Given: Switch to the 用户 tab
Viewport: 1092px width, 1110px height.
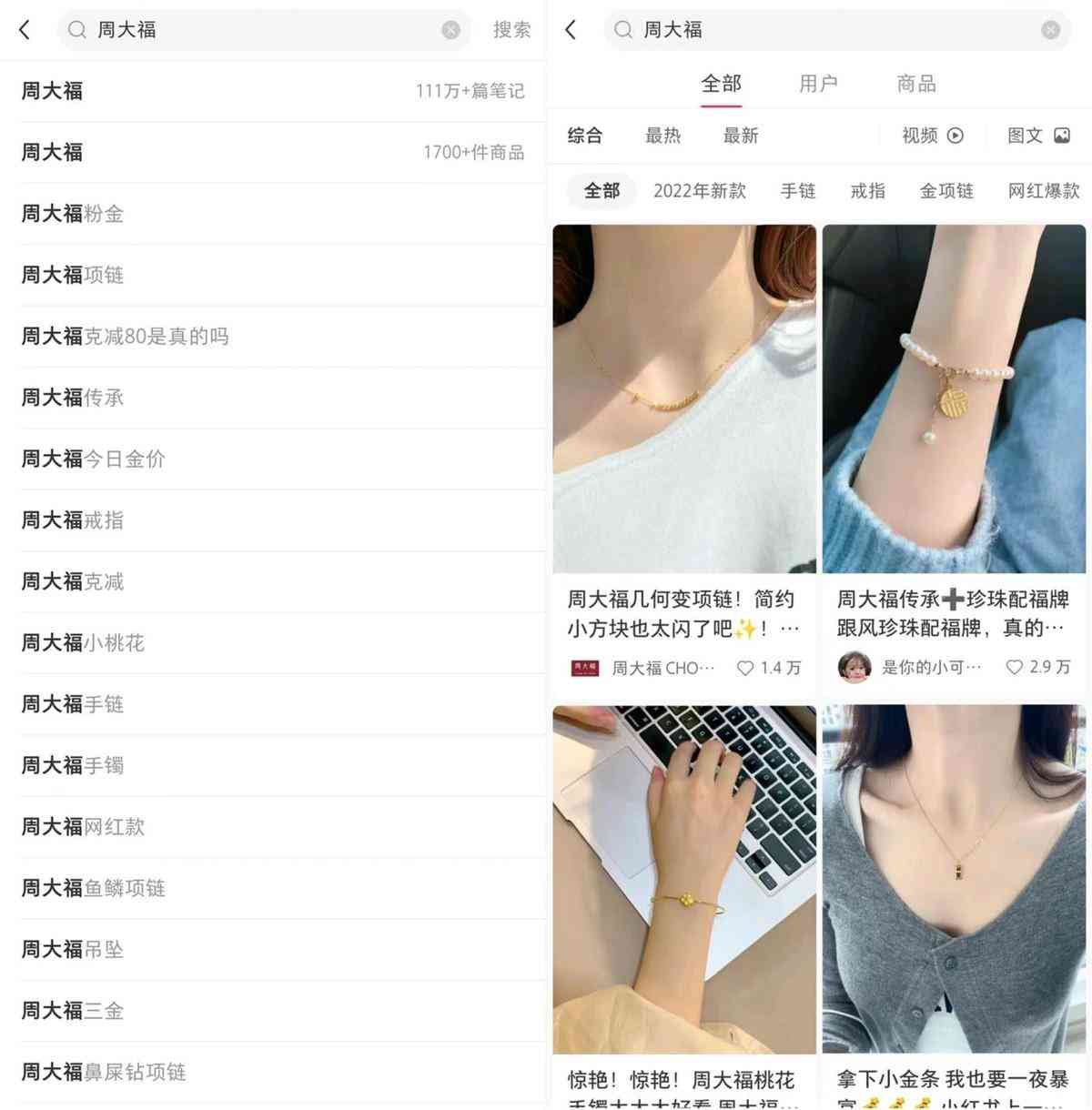Looking at the screenshot, I should 818,84.
